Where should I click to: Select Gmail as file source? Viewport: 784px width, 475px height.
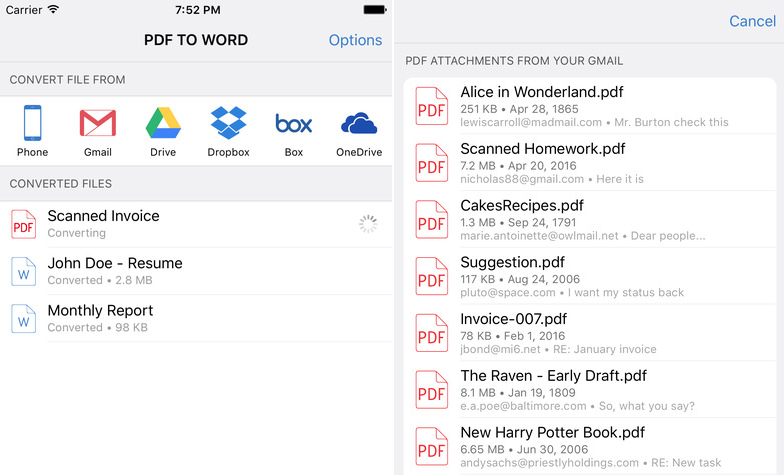pos(97,131)
